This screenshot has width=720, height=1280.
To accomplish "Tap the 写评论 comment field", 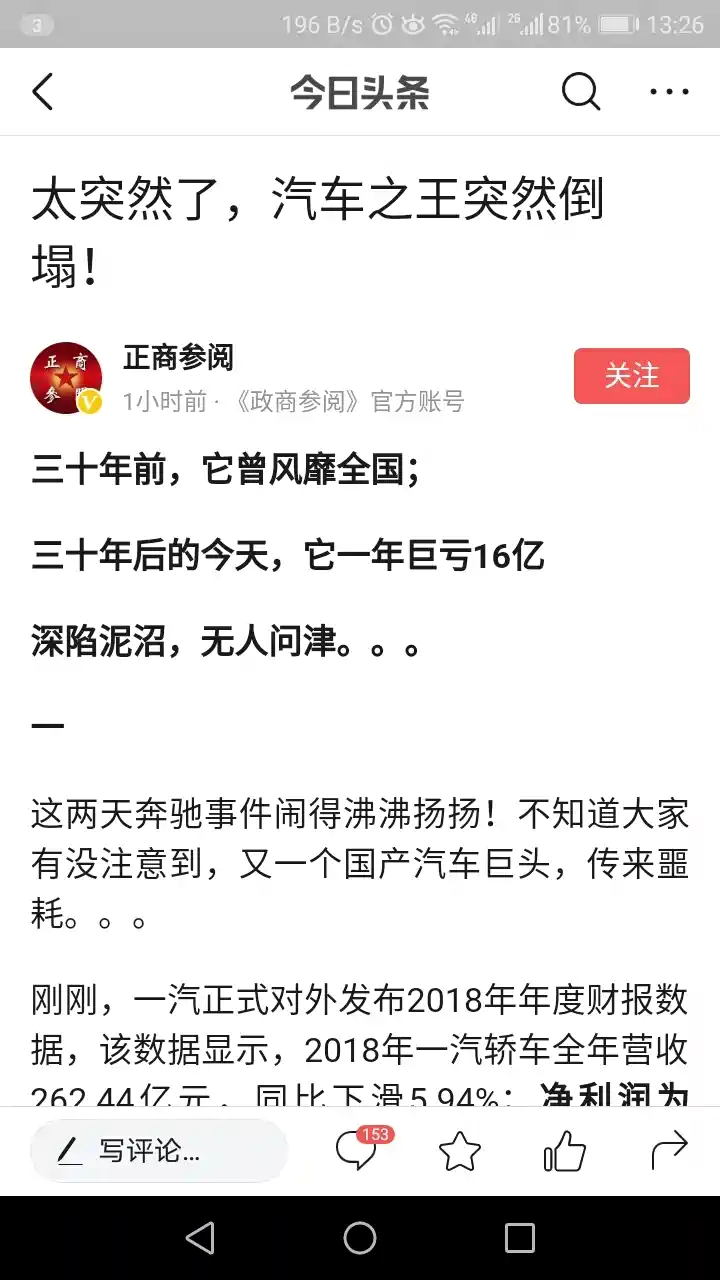I will 158,1151.
